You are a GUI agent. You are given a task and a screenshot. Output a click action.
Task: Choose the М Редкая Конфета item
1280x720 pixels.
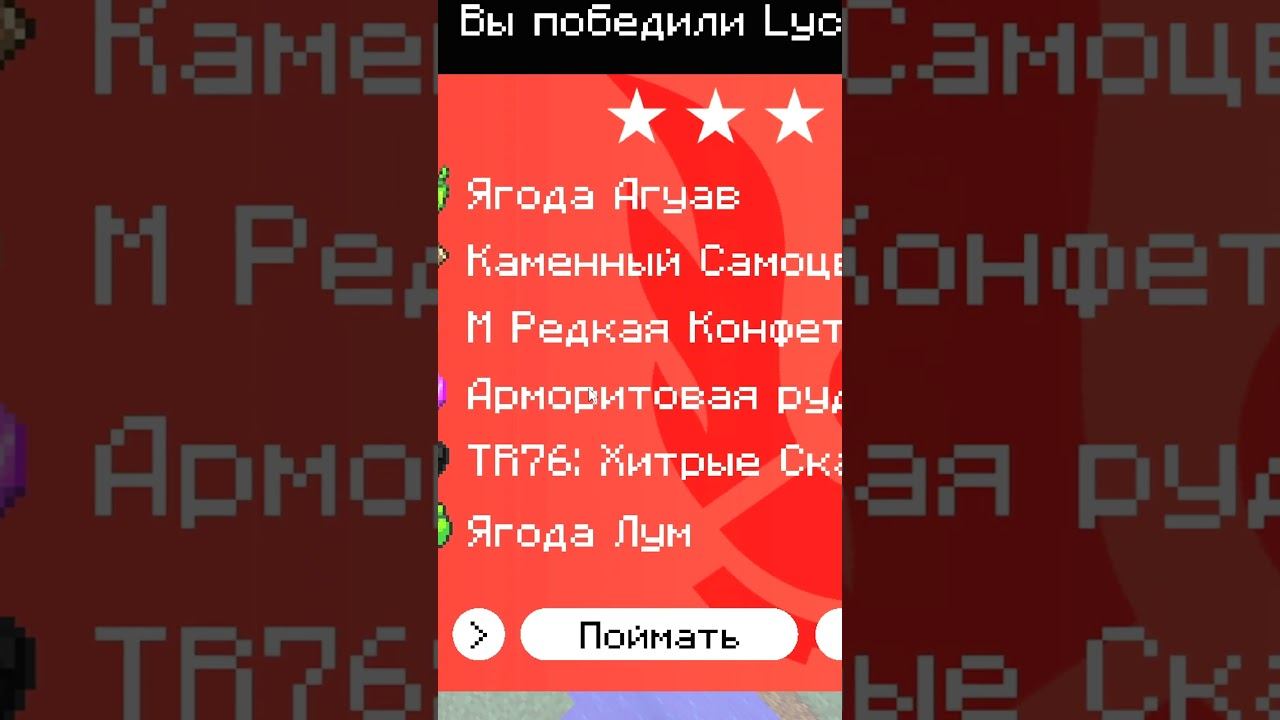pos(652,328)
